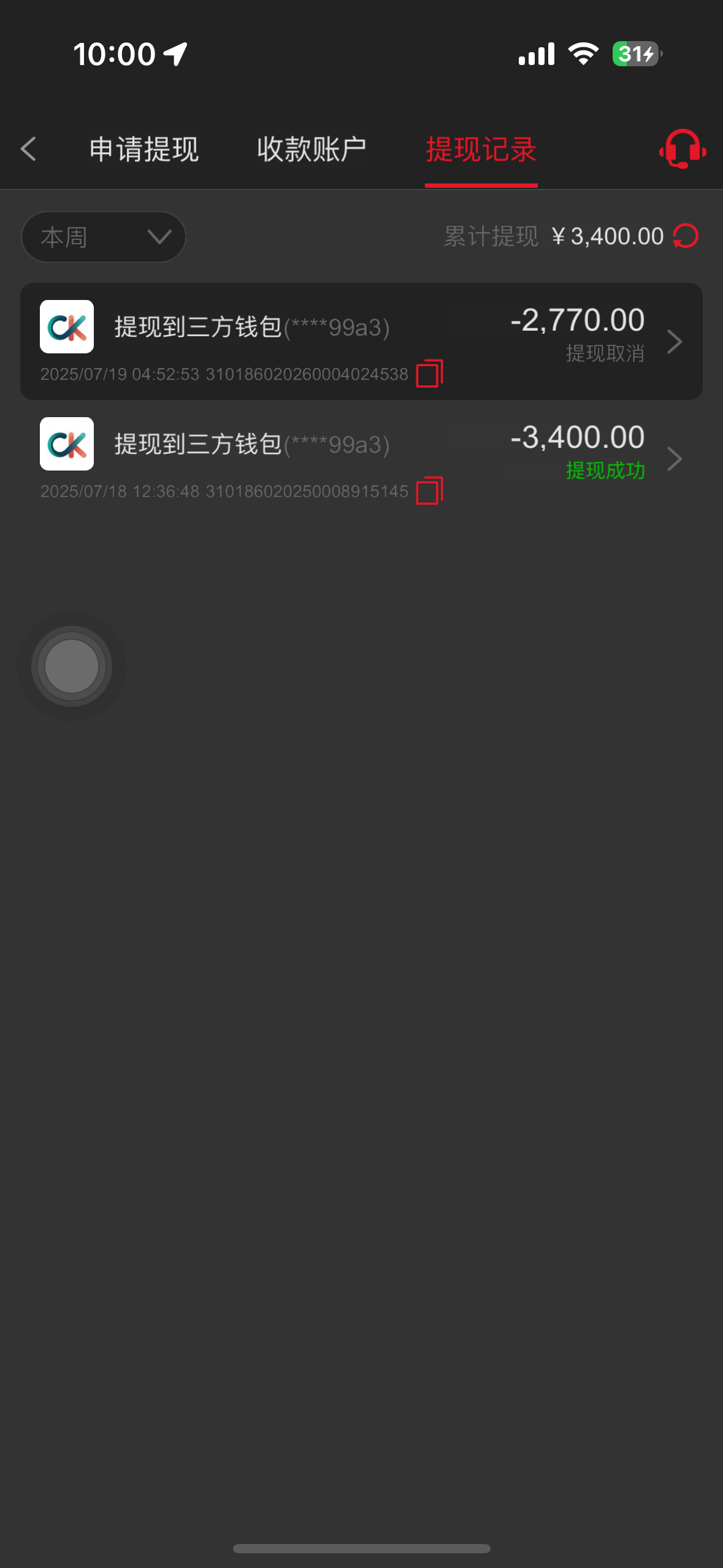Copy order number ending in 8915145
The image size is (723, 1568).
429,491
